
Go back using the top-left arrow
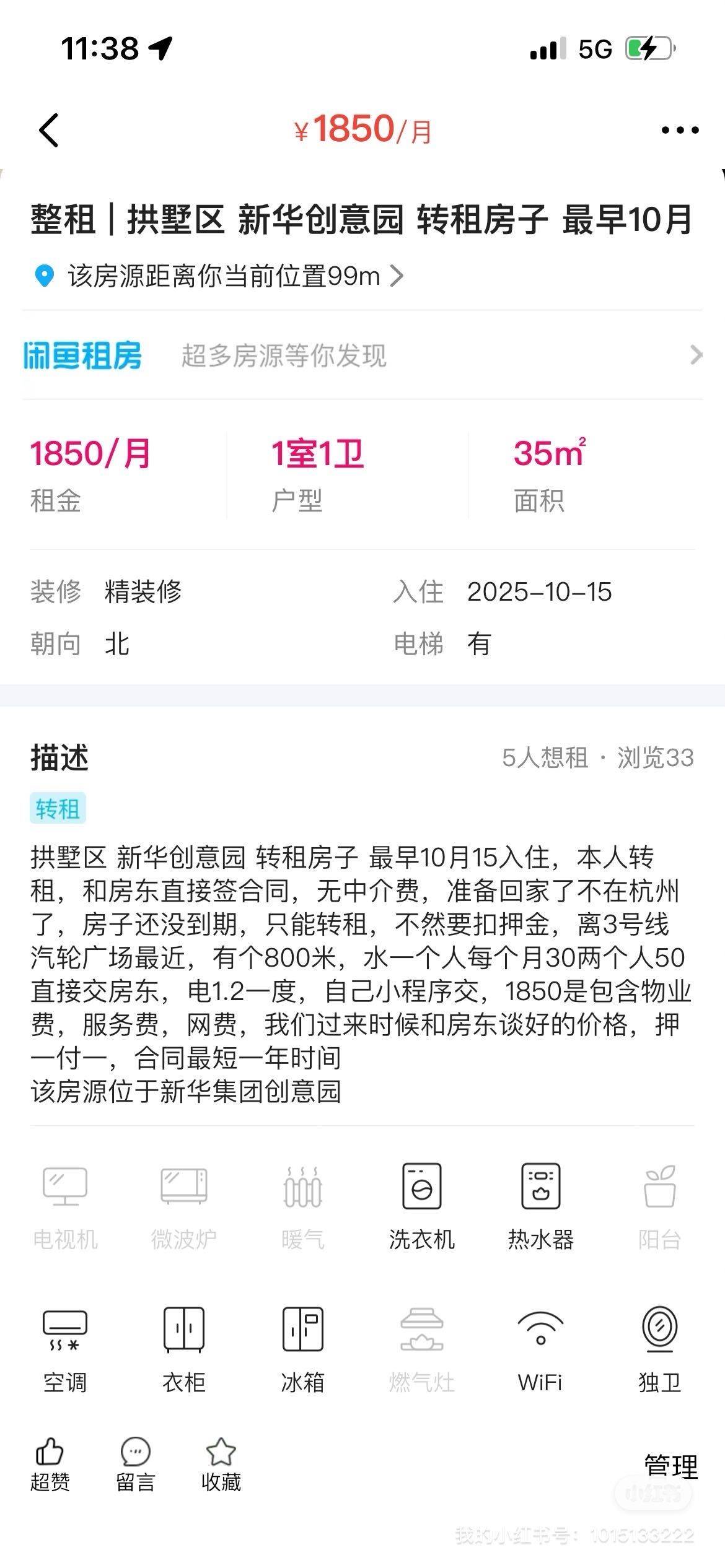tap(48, 130)
